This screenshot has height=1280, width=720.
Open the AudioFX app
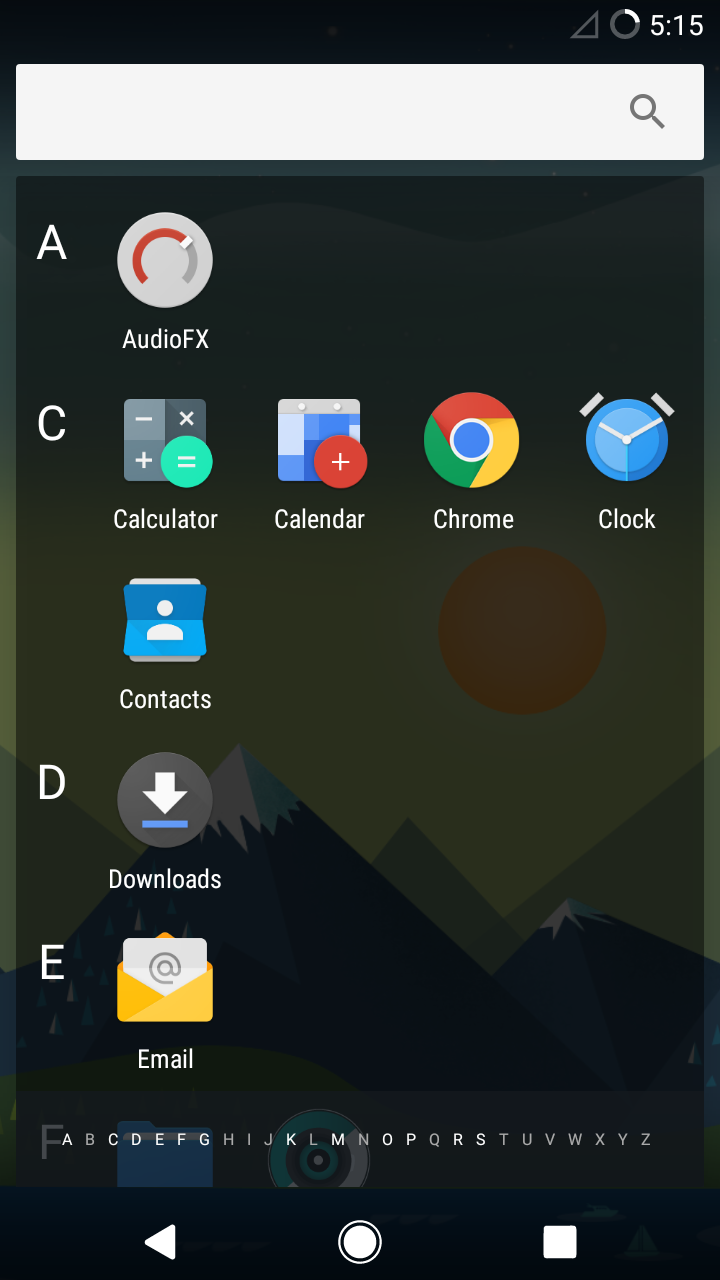tap(165, 260)
